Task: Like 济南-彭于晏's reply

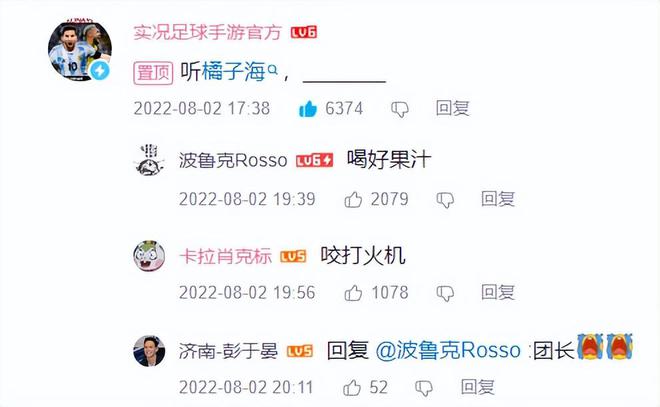Action: 352,386
